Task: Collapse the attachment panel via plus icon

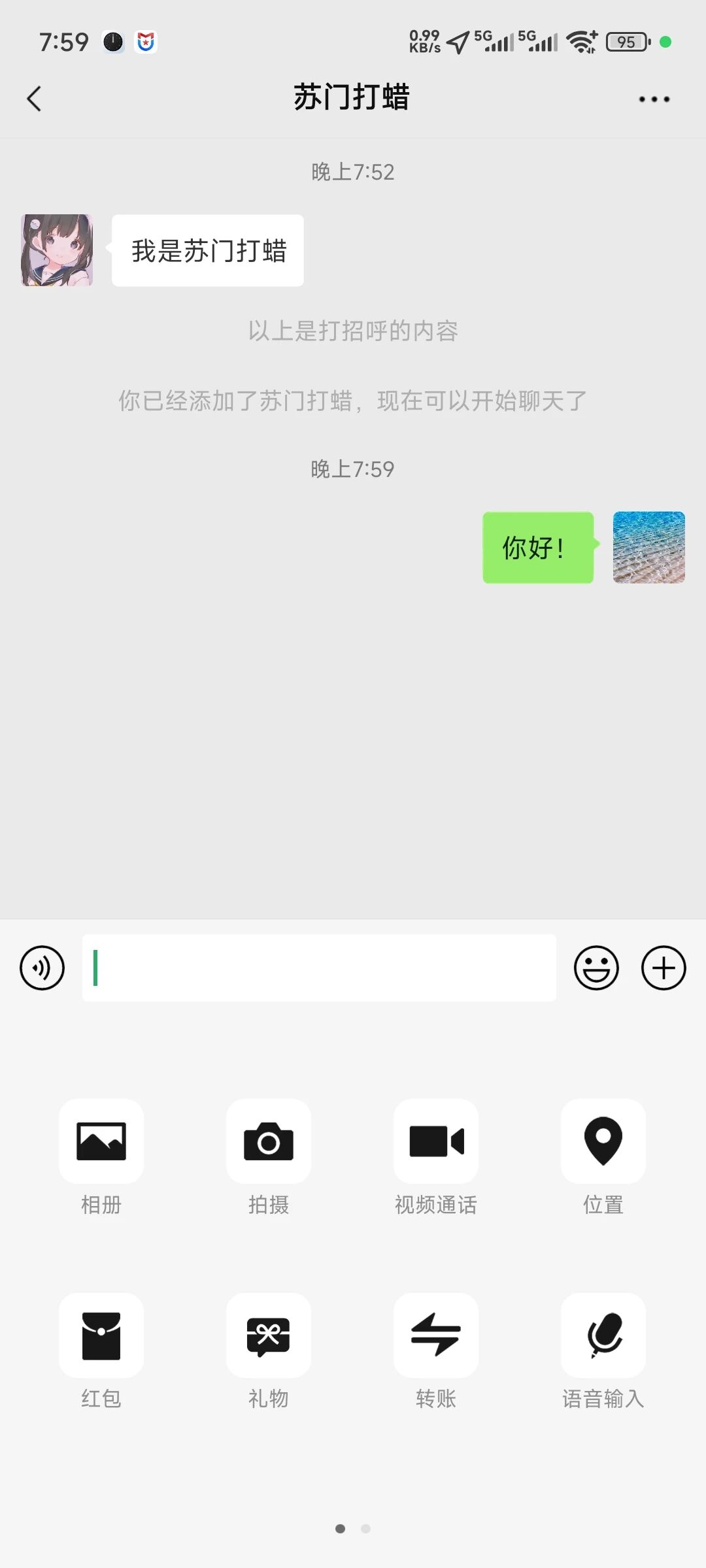Action: [664, 968]
